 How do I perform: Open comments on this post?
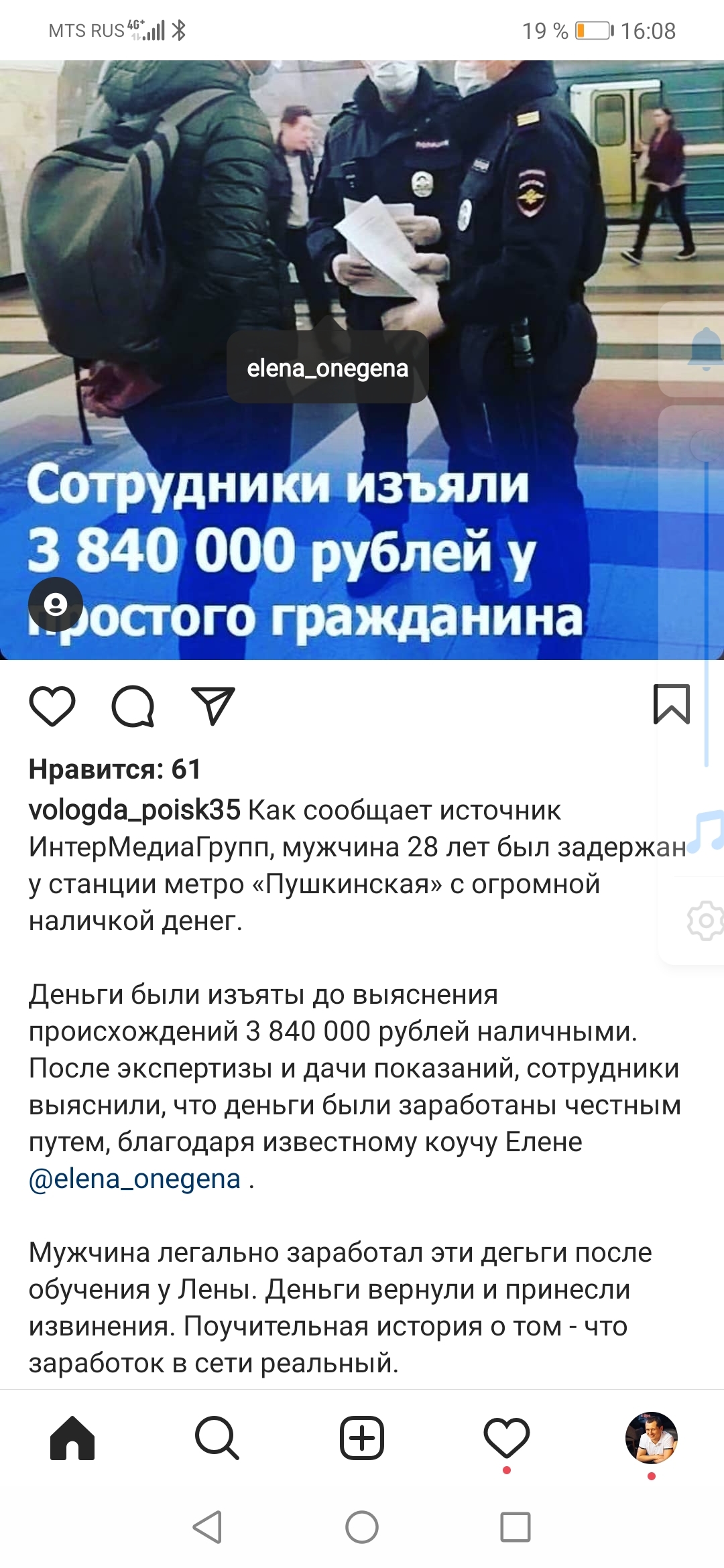pyautogui.click(x=133, y=706)
